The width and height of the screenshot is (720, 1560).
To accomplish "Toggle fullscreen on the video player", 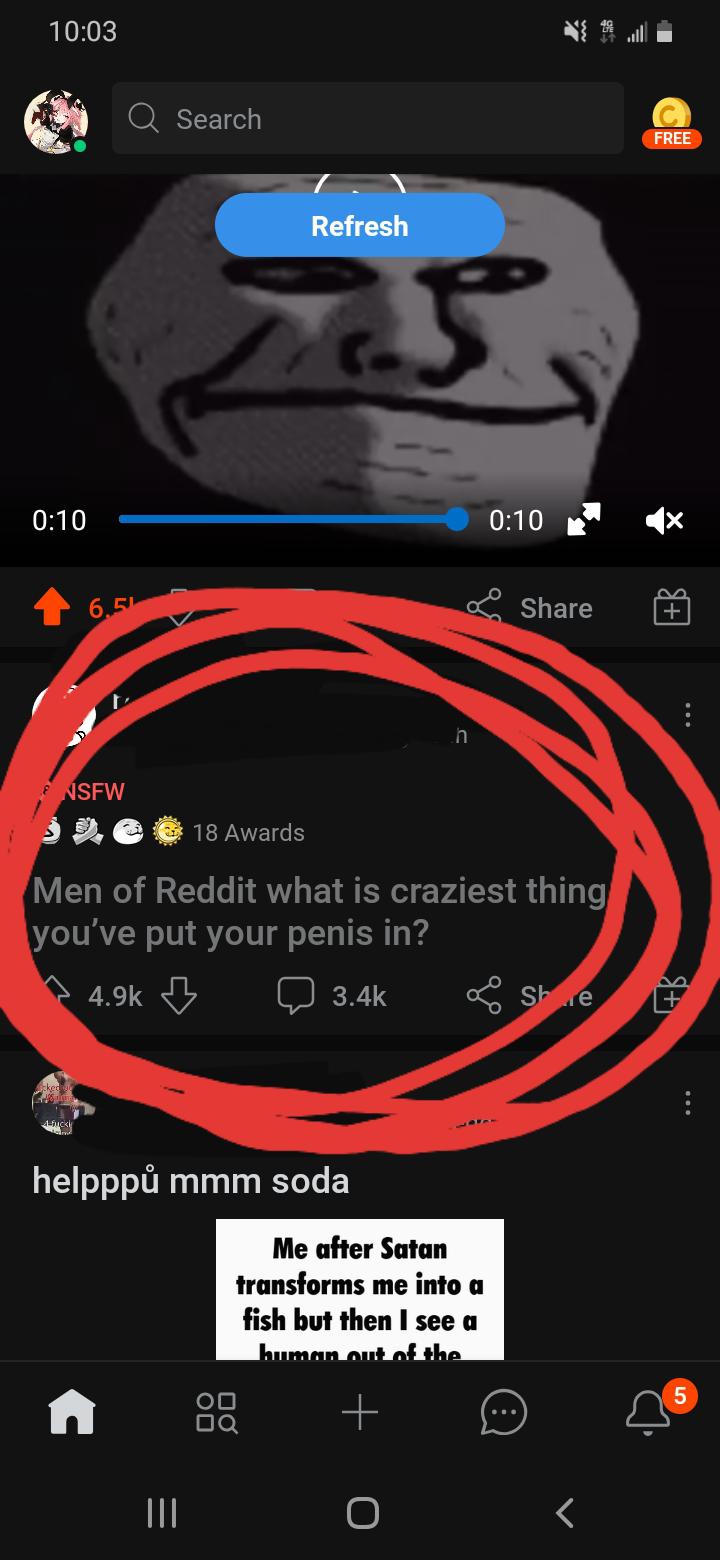I will (x=583, y=520).
